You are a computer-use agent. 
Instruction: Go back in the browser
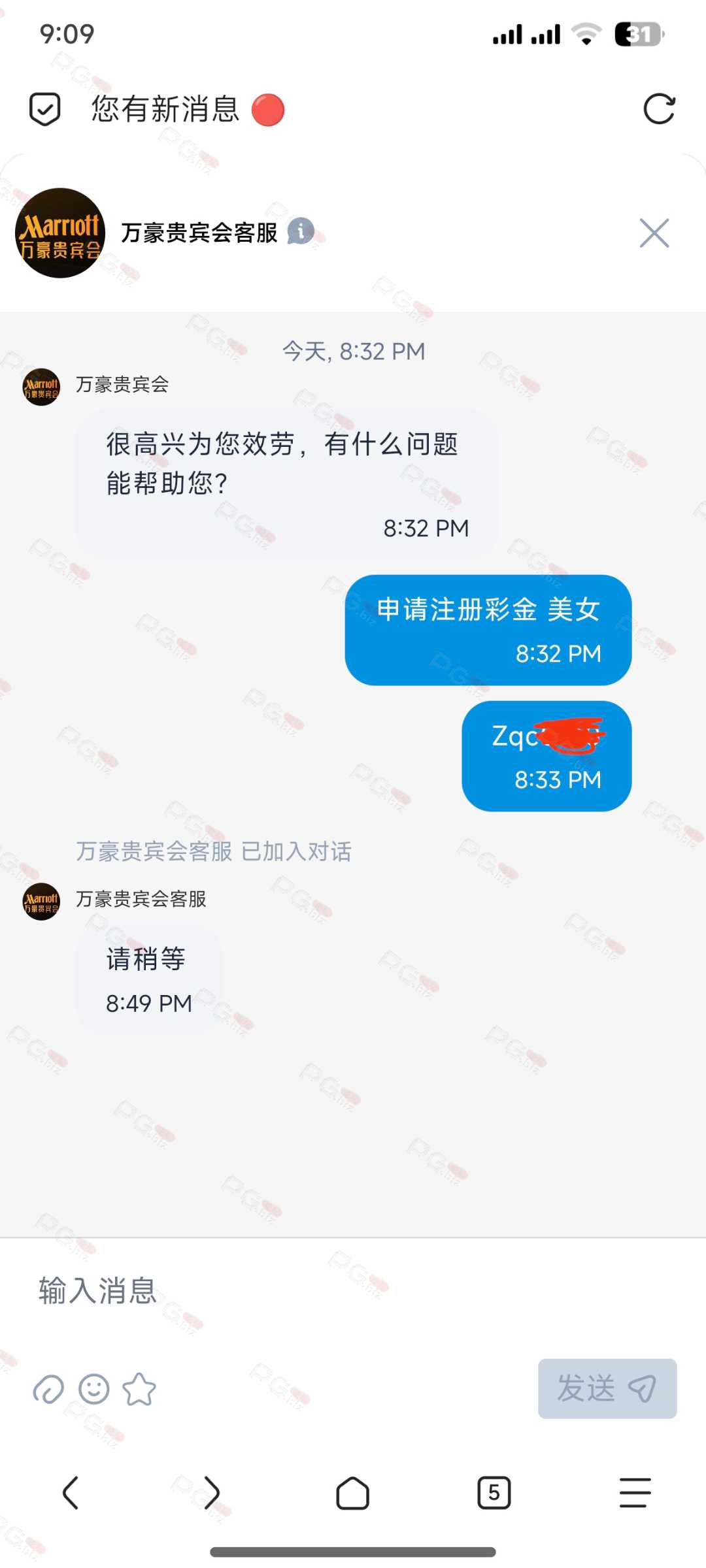(71, 1493)
